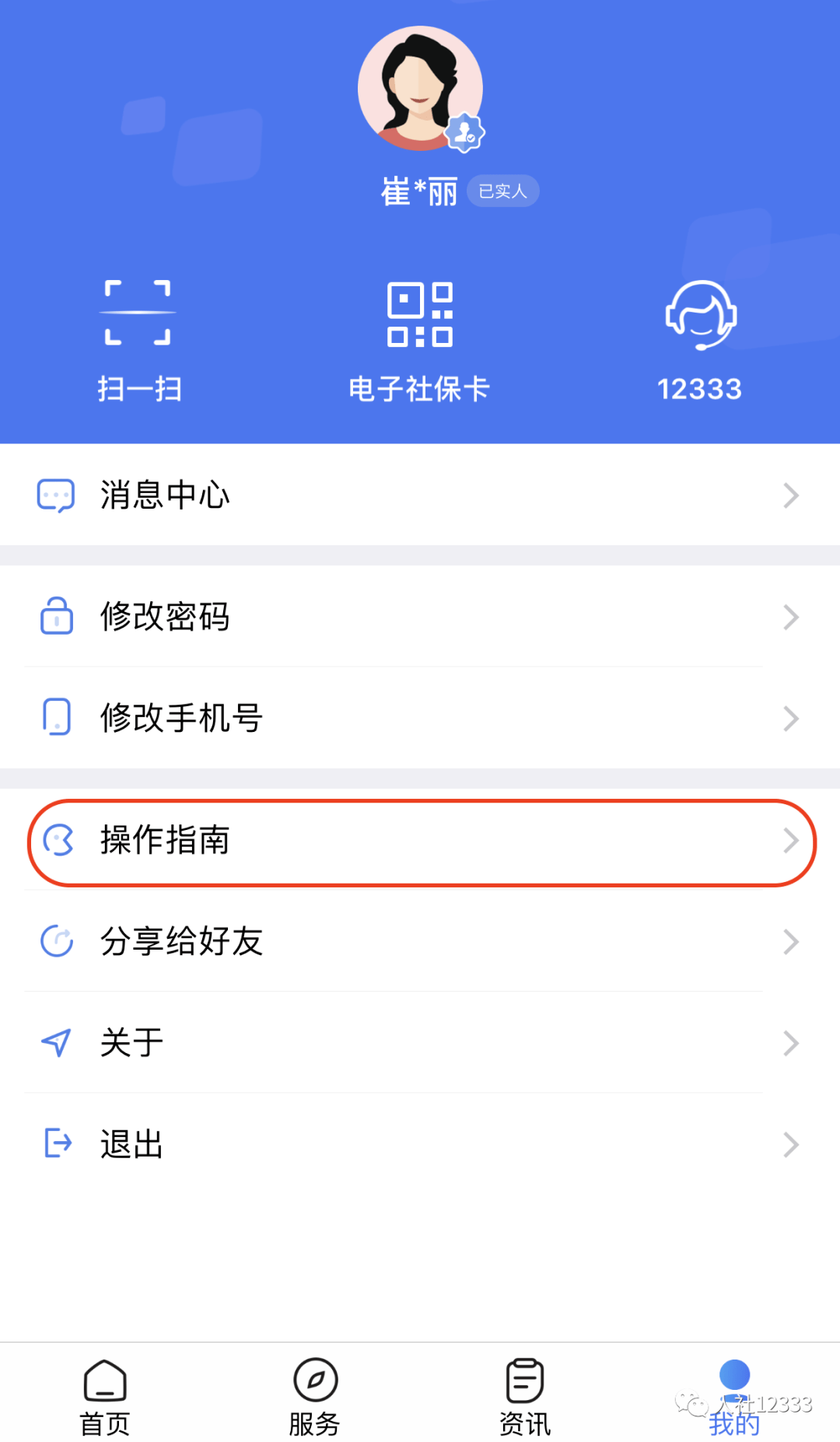The image size is (840, 1442).
Task: Click the 已实人 verification label
Action: pyautogui.click(x=503, y=191)
